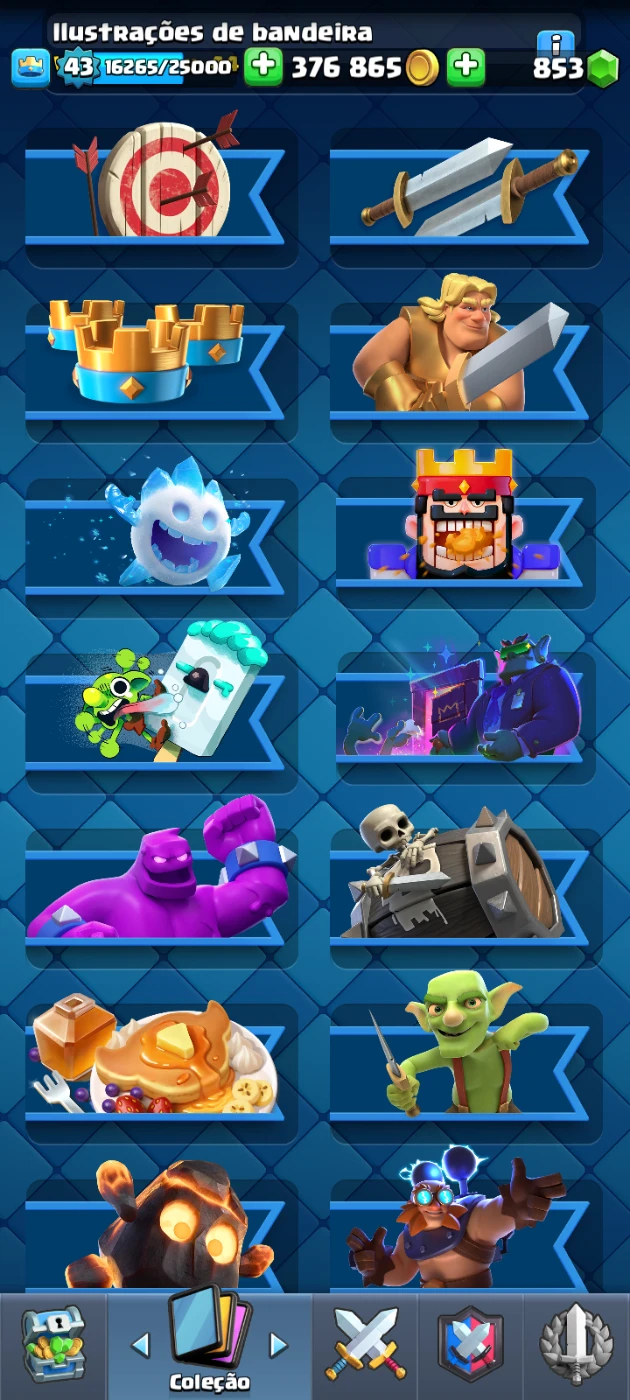630x1400 pixels.
Task: Open the sword and laurel events tab
Action: (576, 1345)
